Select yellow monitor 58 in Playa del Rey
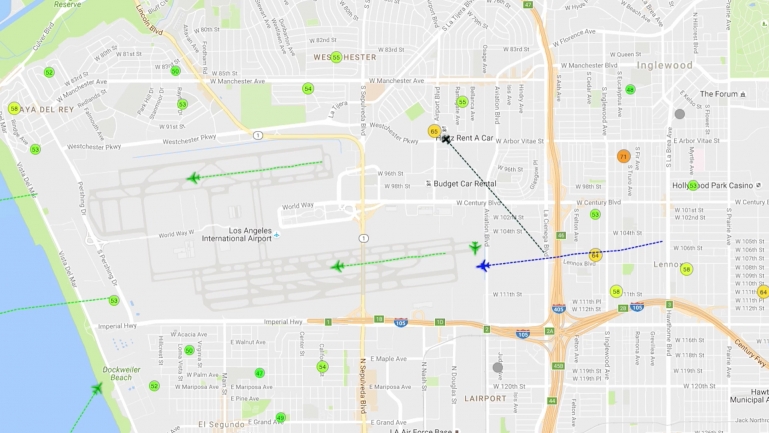Image resolution: width=769 pixels, height=433 pixels. click(14, 108)
